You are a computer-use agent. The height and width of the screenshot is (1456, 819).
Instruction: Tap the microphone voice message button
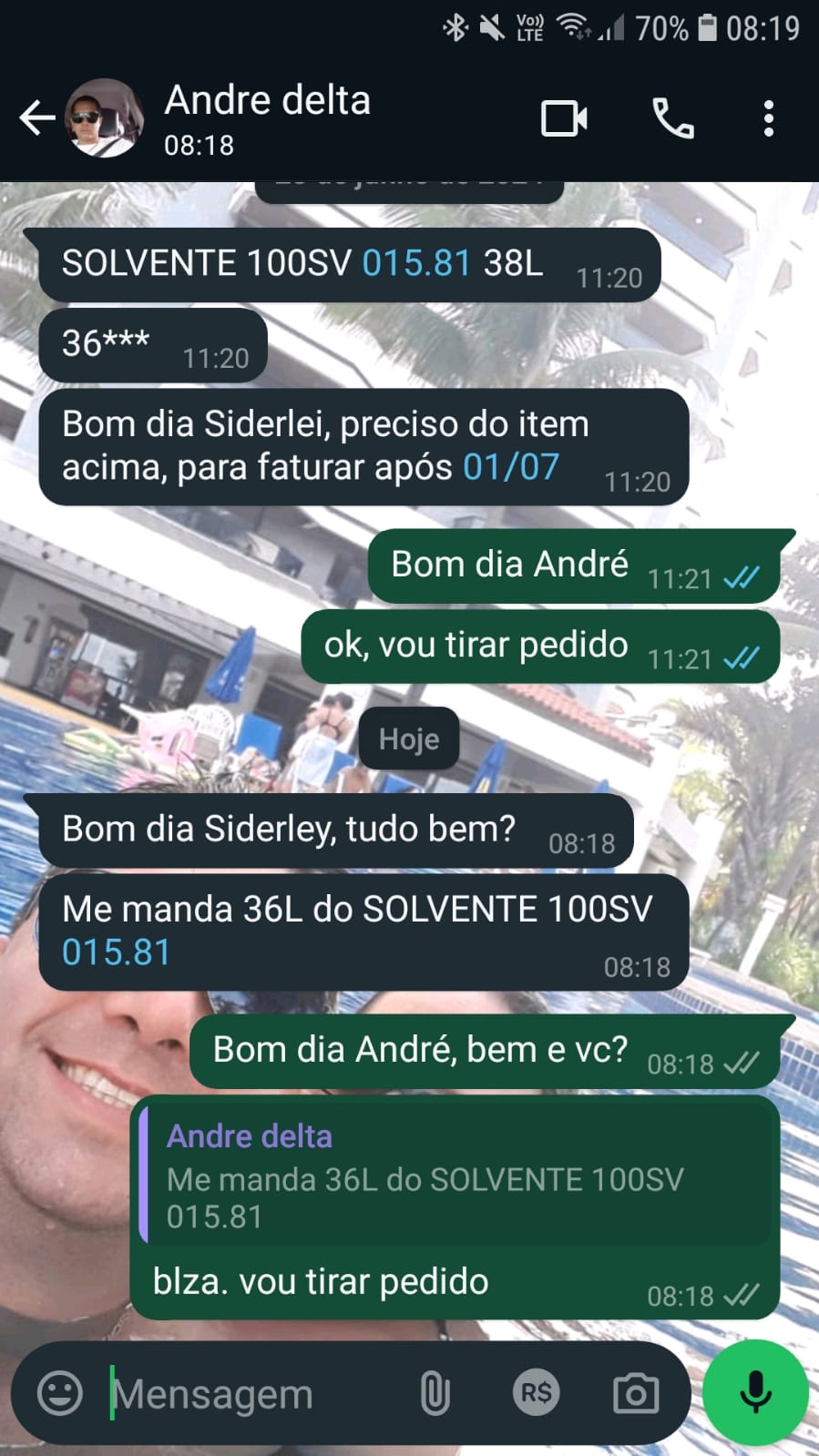click(755, 1392)
